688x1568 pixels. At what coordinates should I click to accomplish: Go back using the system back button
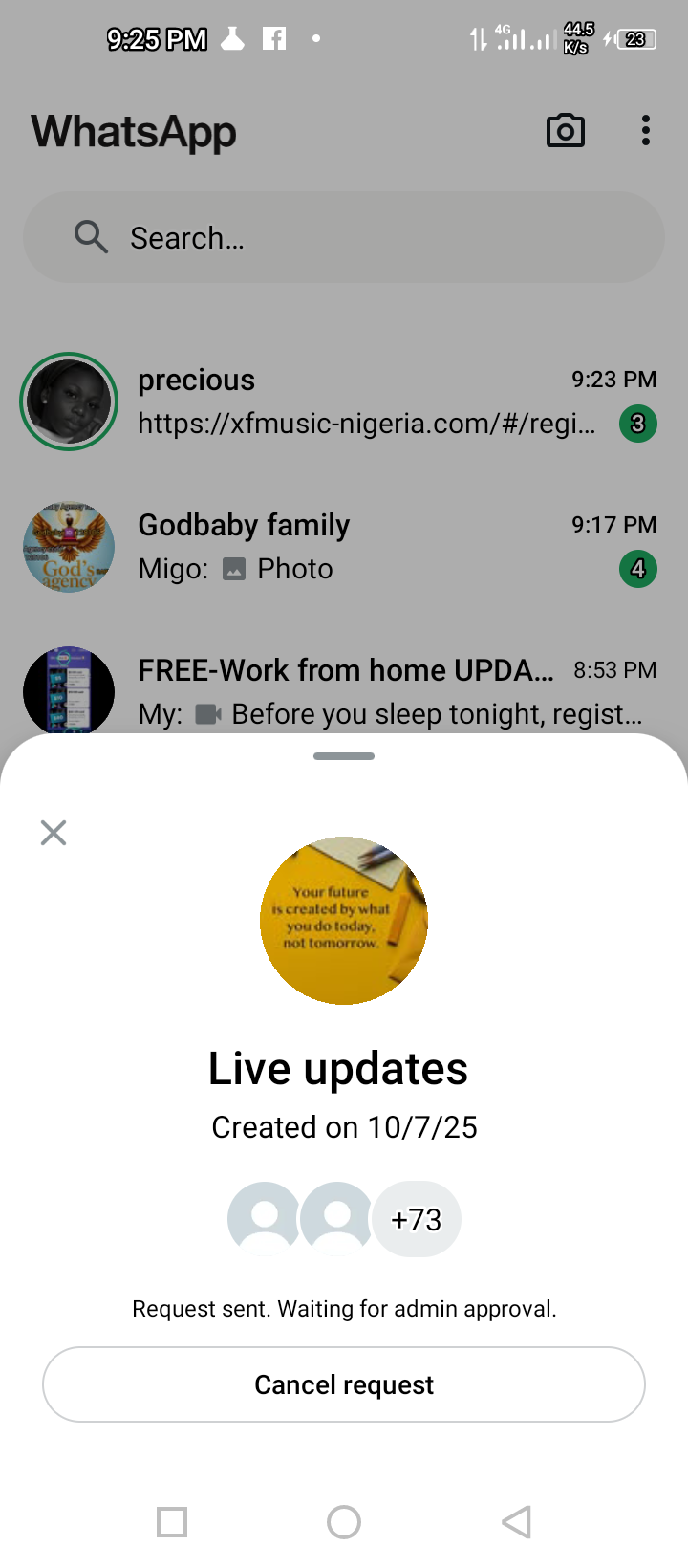click(516, 1521)
